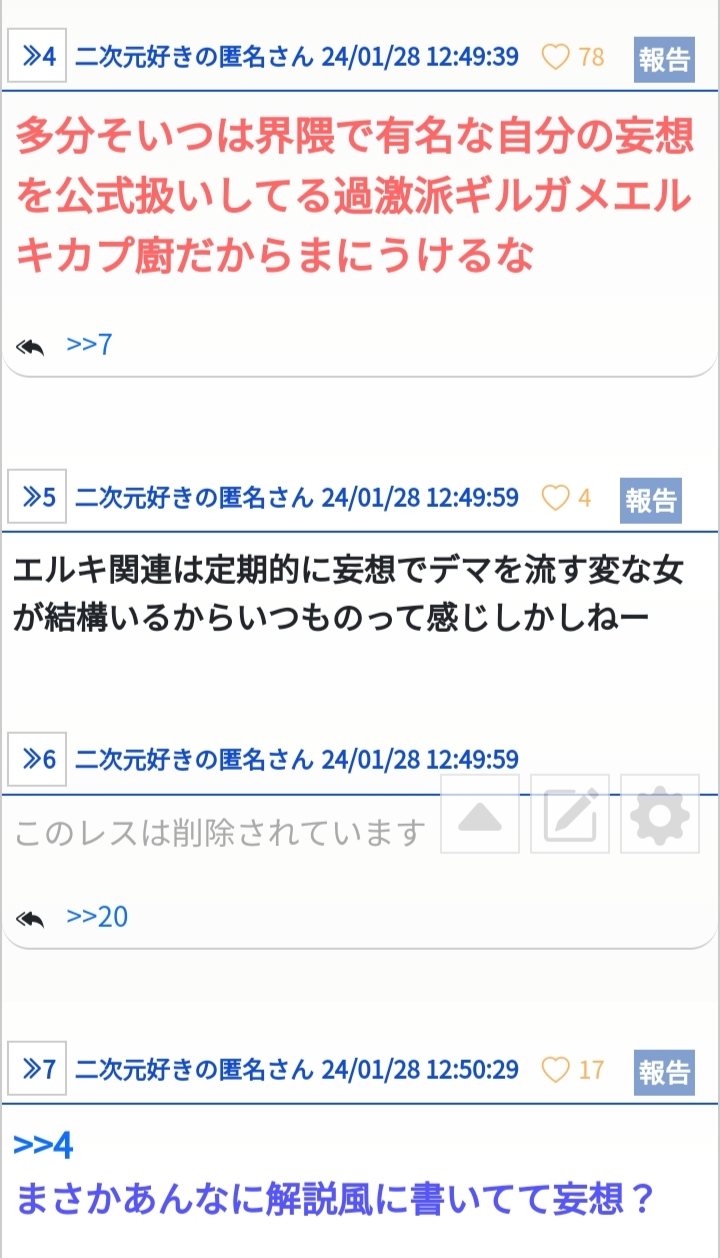This screenshot has width=720, height=1258.
Task: Like post 4 with 78 hearts
Action: 573,57
